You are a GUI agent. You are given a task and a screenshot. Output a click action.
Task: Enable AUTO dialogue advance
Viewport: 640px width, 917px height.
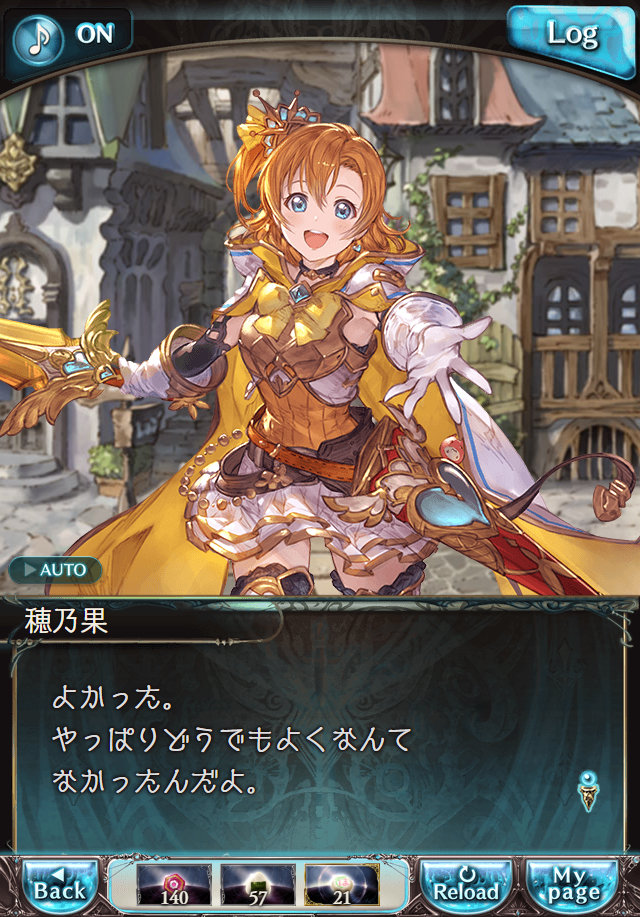pos(56,570)
